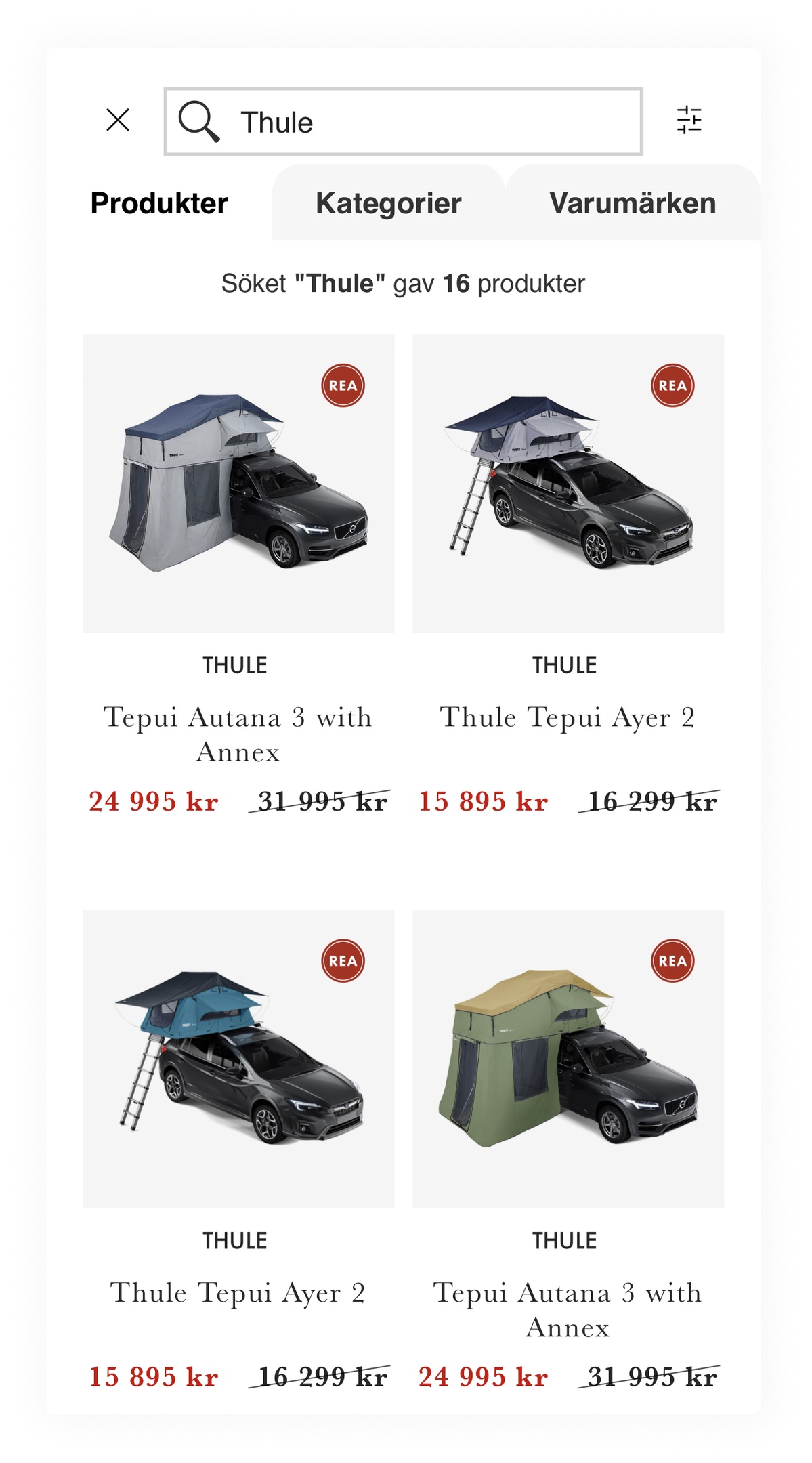The image size is (812, 1463).
Task: Select the Produkter tab
Action: click(159, 203)
